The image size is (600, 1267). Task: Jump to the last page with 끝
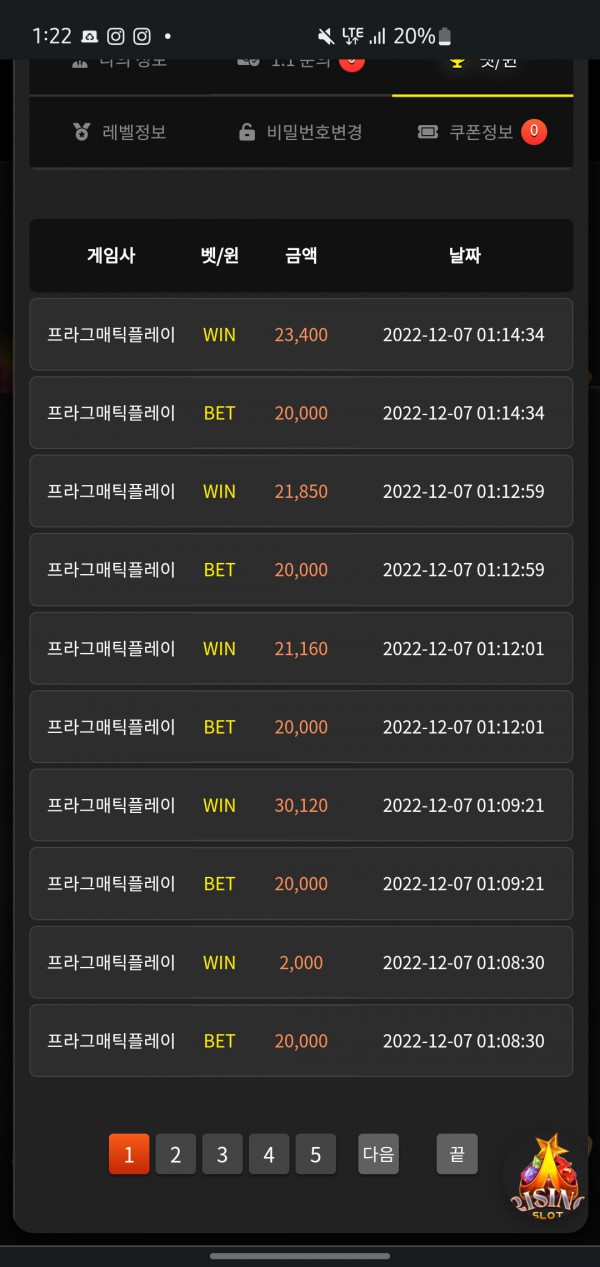(457, 1154)
